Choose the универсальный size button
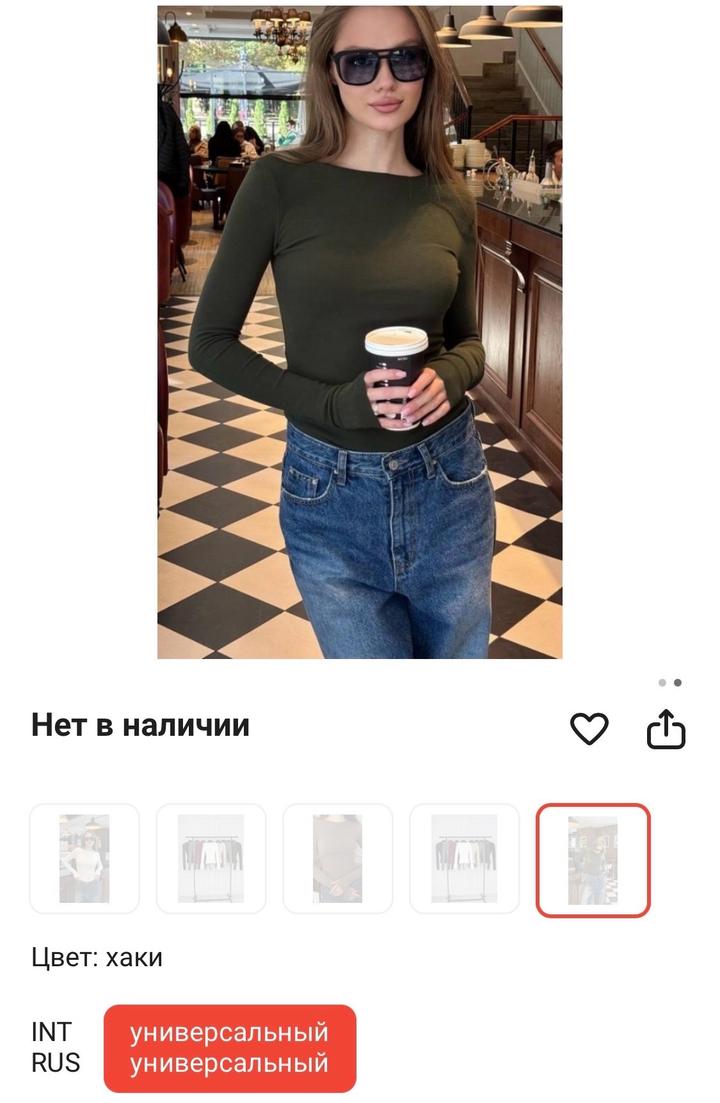 (230, 1048)
